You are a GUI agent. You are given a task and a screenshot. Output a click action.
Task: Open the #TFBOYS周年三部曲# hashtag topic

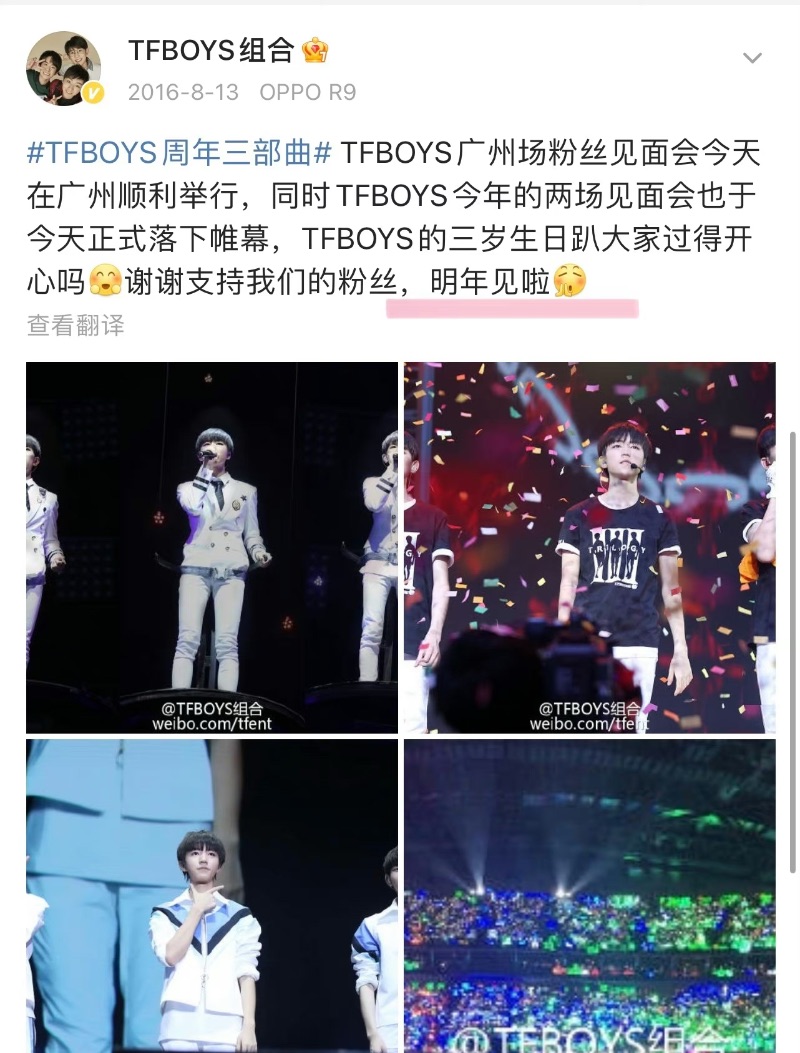179,154
